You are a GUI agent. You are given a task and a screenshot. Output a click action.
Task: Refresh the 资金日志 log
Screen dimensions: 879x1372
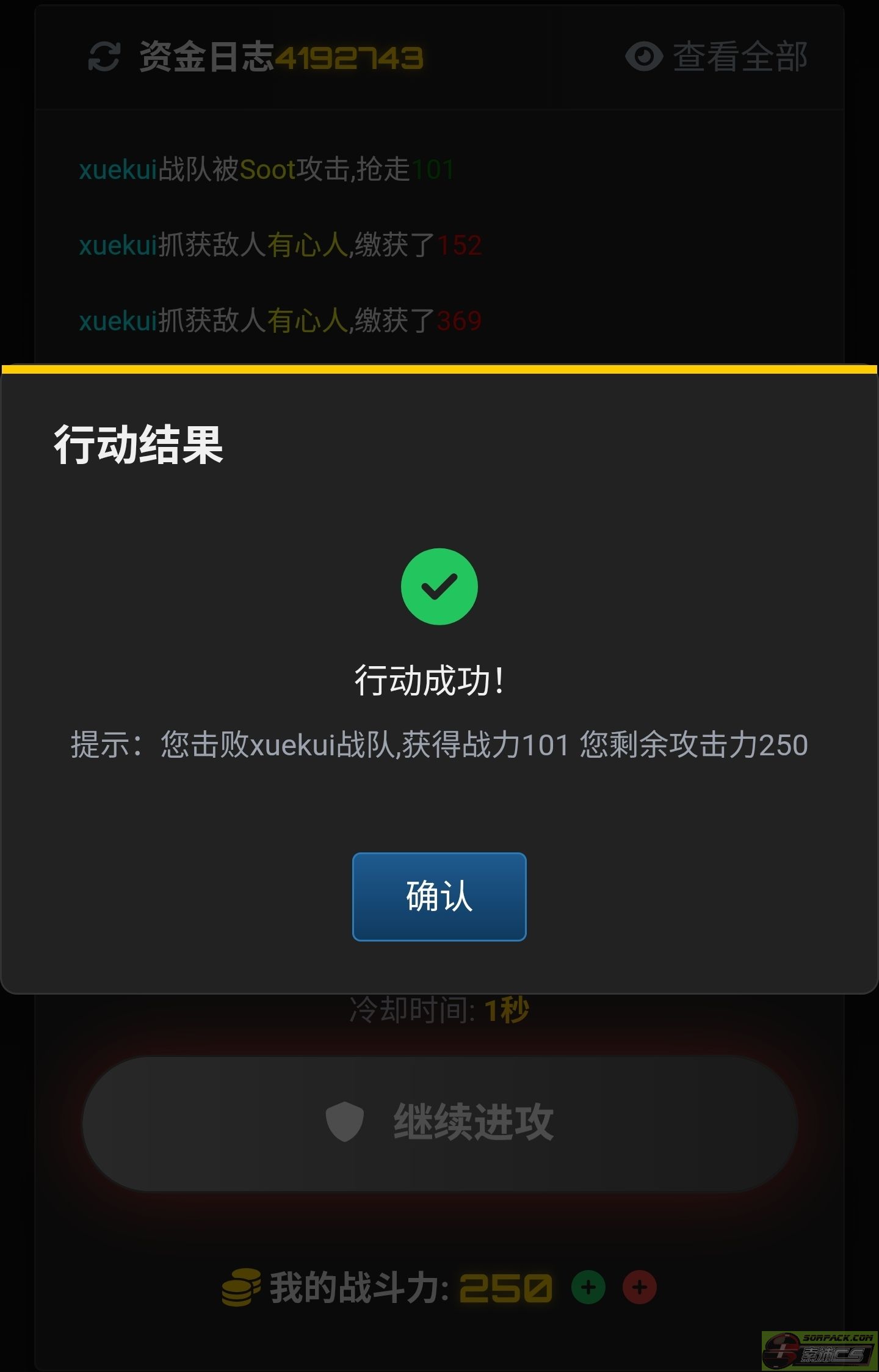coord(104,57)
